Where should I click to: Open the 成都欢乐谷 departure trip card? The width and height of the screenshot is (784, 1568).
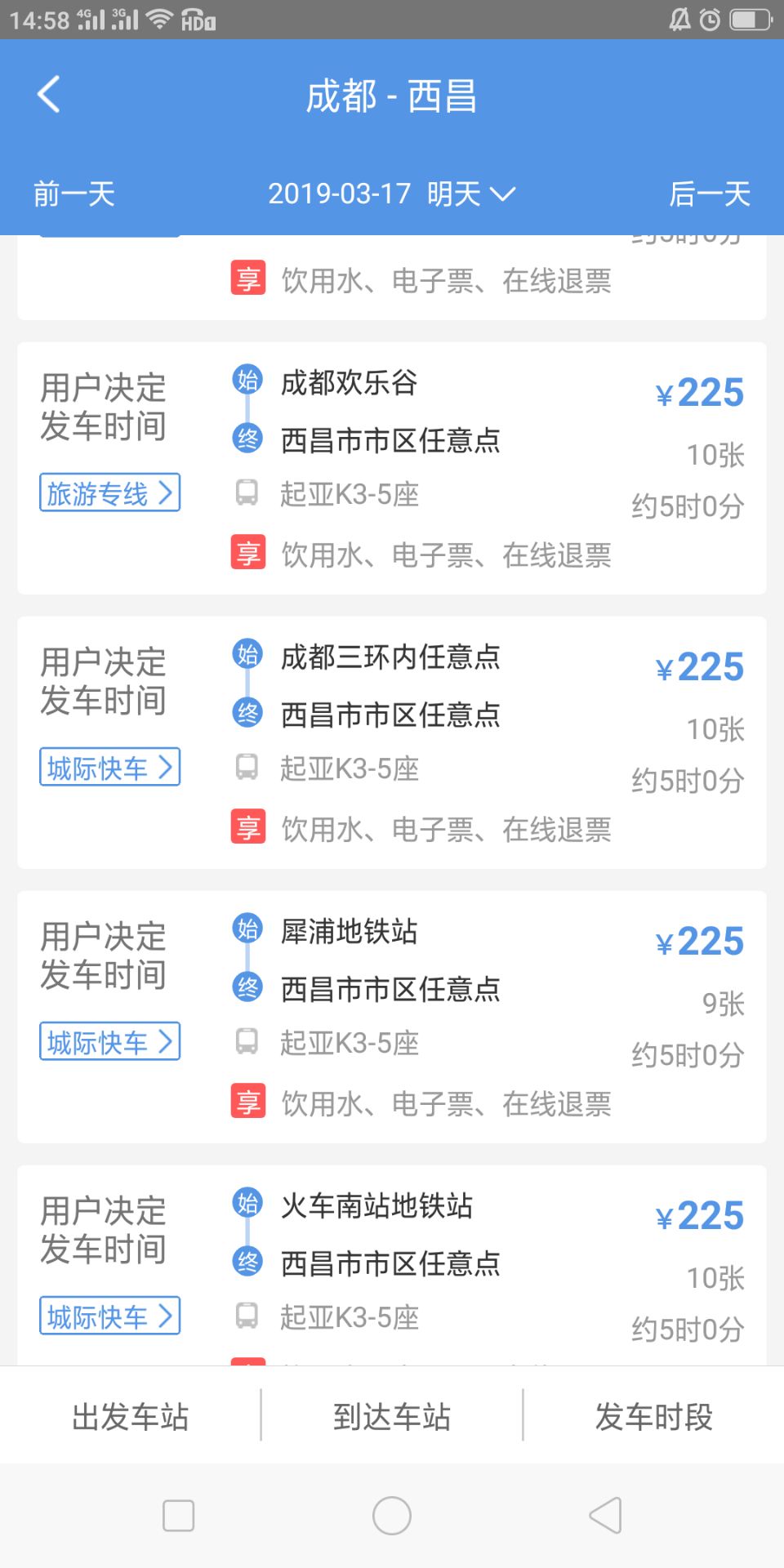(x=392, y=468)
